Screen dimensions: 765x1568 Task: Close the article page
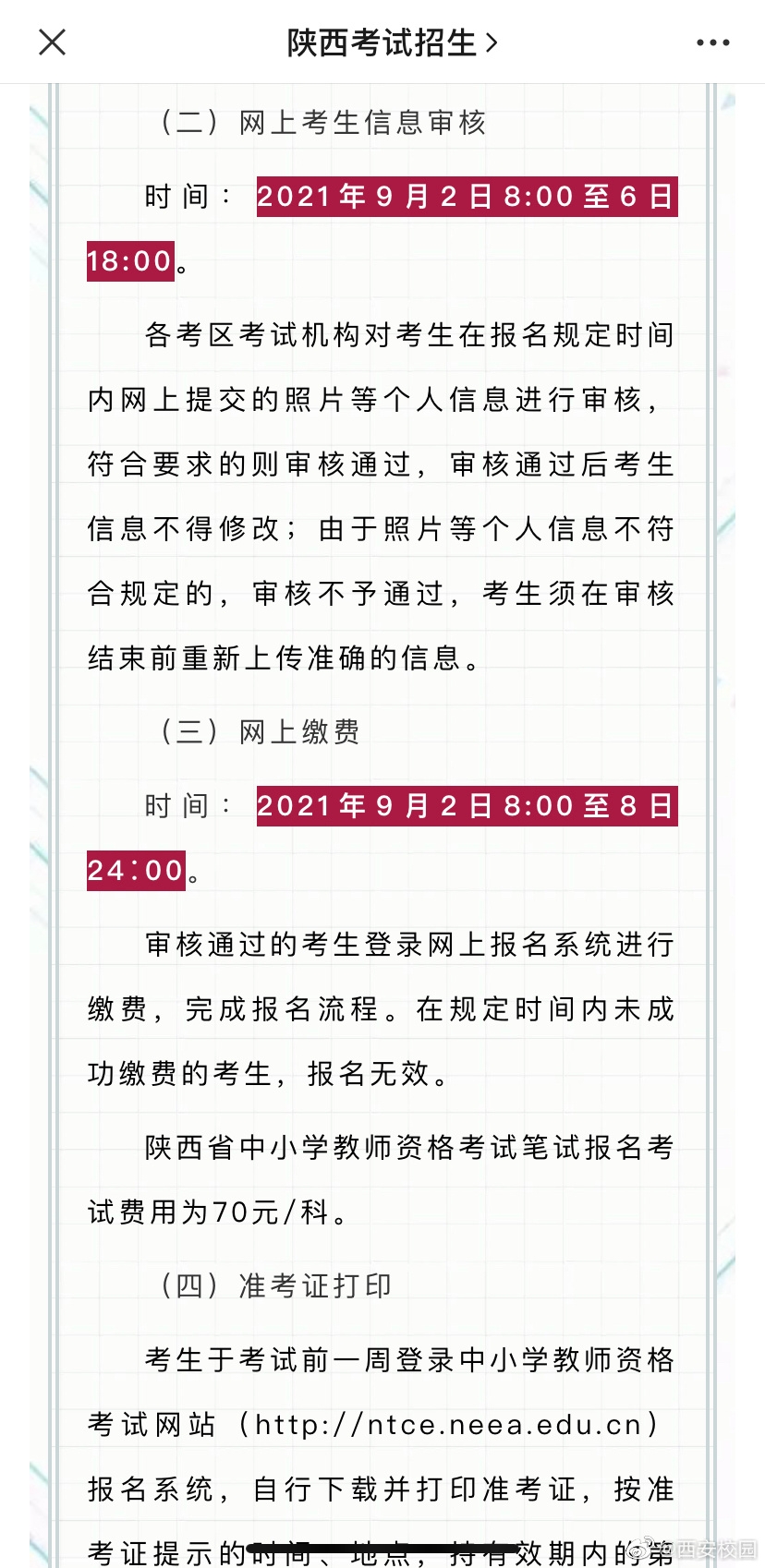click(53, 42)
